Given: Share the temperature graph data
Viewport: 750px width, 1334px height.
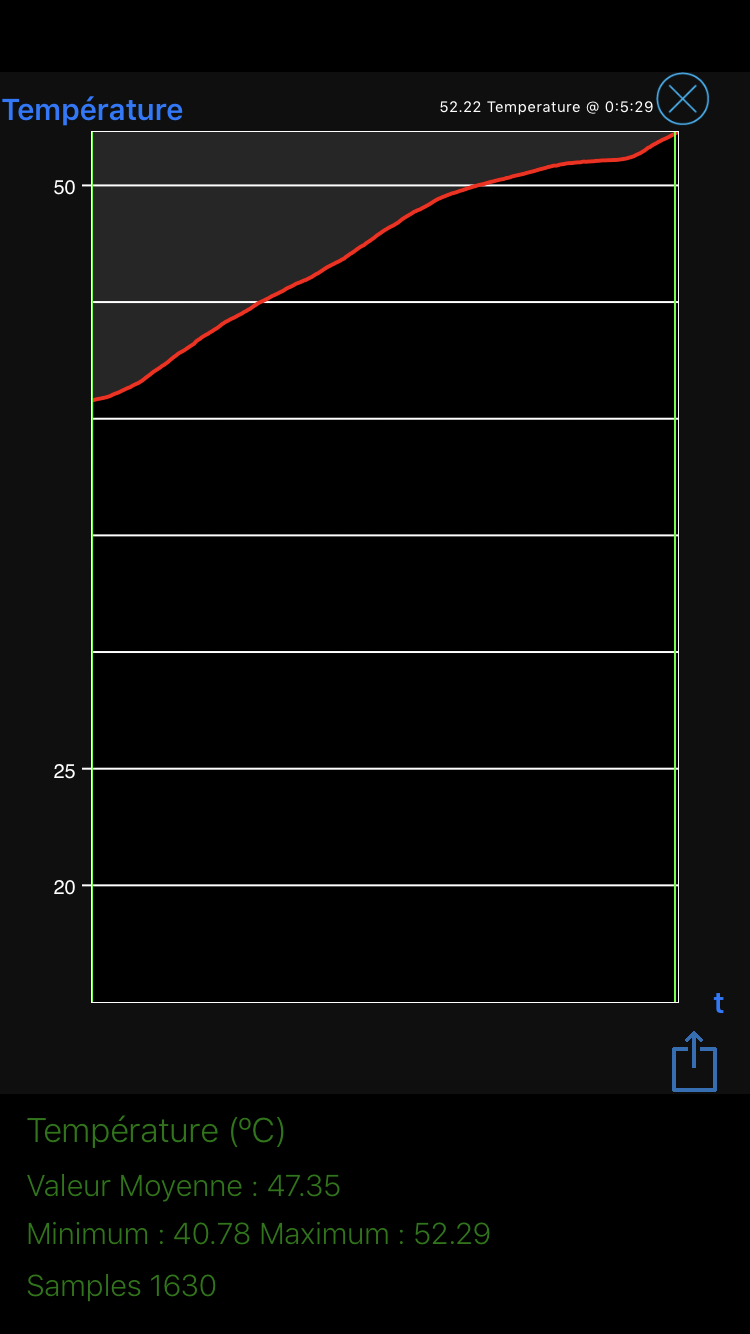Looking at the screenshot, I should 694,1061.
